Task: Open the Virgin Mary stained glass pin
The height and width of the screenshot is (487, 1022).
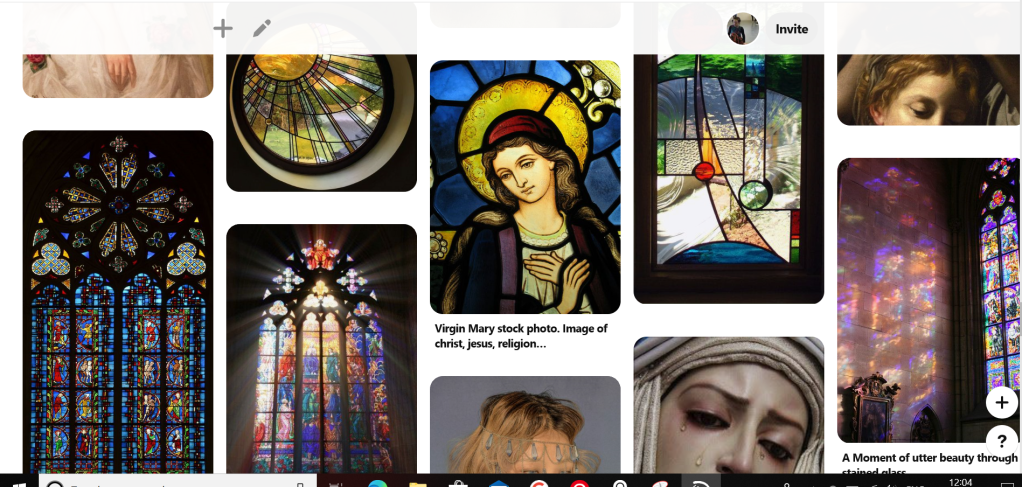Action: tap(525, 187)
